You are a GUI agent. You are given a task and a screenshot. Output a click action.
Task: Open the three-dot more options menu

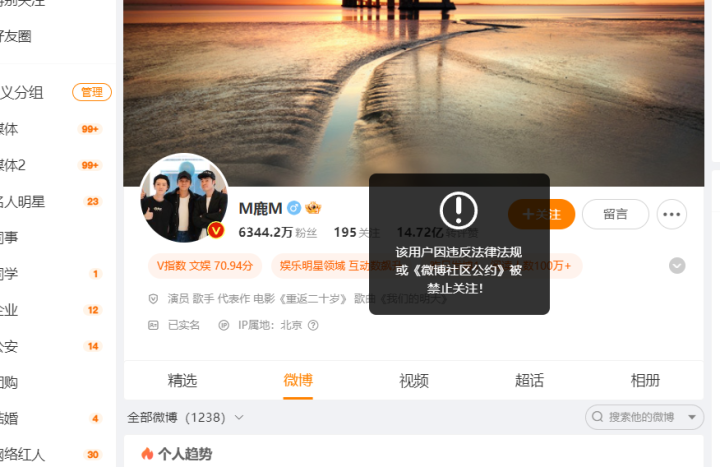[x=671, y=214]
